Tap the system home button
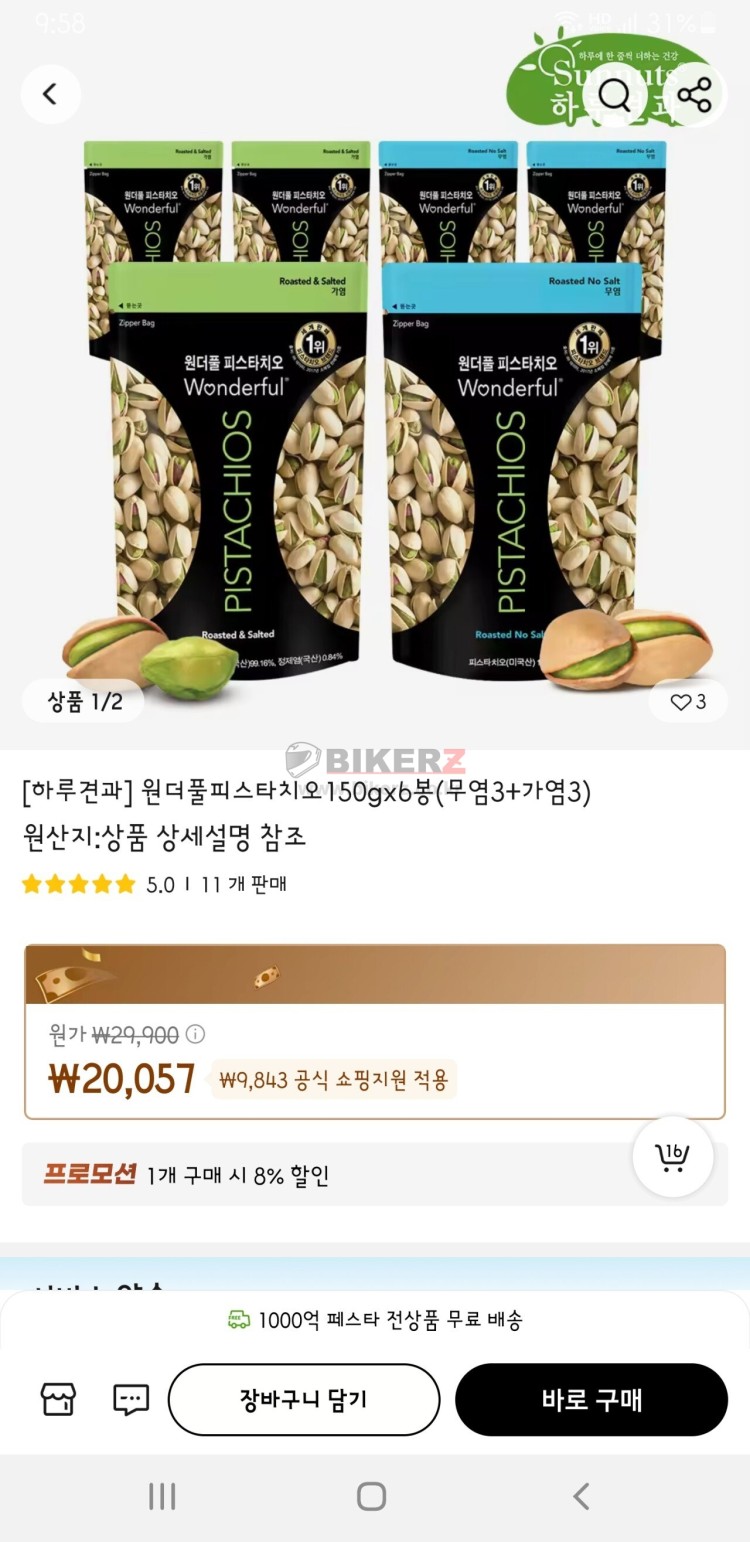The height and width of the screenshot is (1542, 750). pyautogui.click(x=371, y=1496)
